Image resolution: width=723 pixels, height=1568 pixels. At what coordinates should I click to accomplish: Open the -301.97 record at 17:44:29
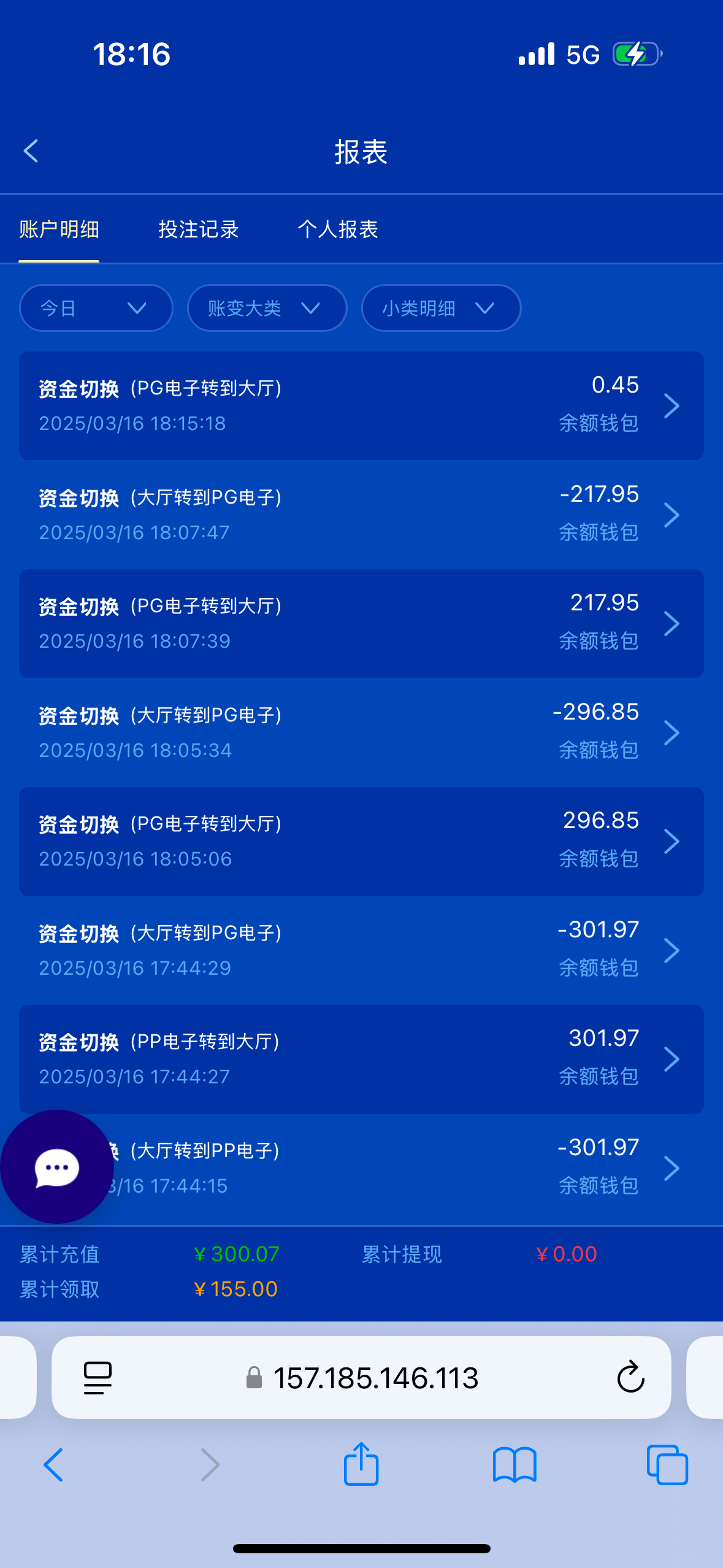click(361, 950)
